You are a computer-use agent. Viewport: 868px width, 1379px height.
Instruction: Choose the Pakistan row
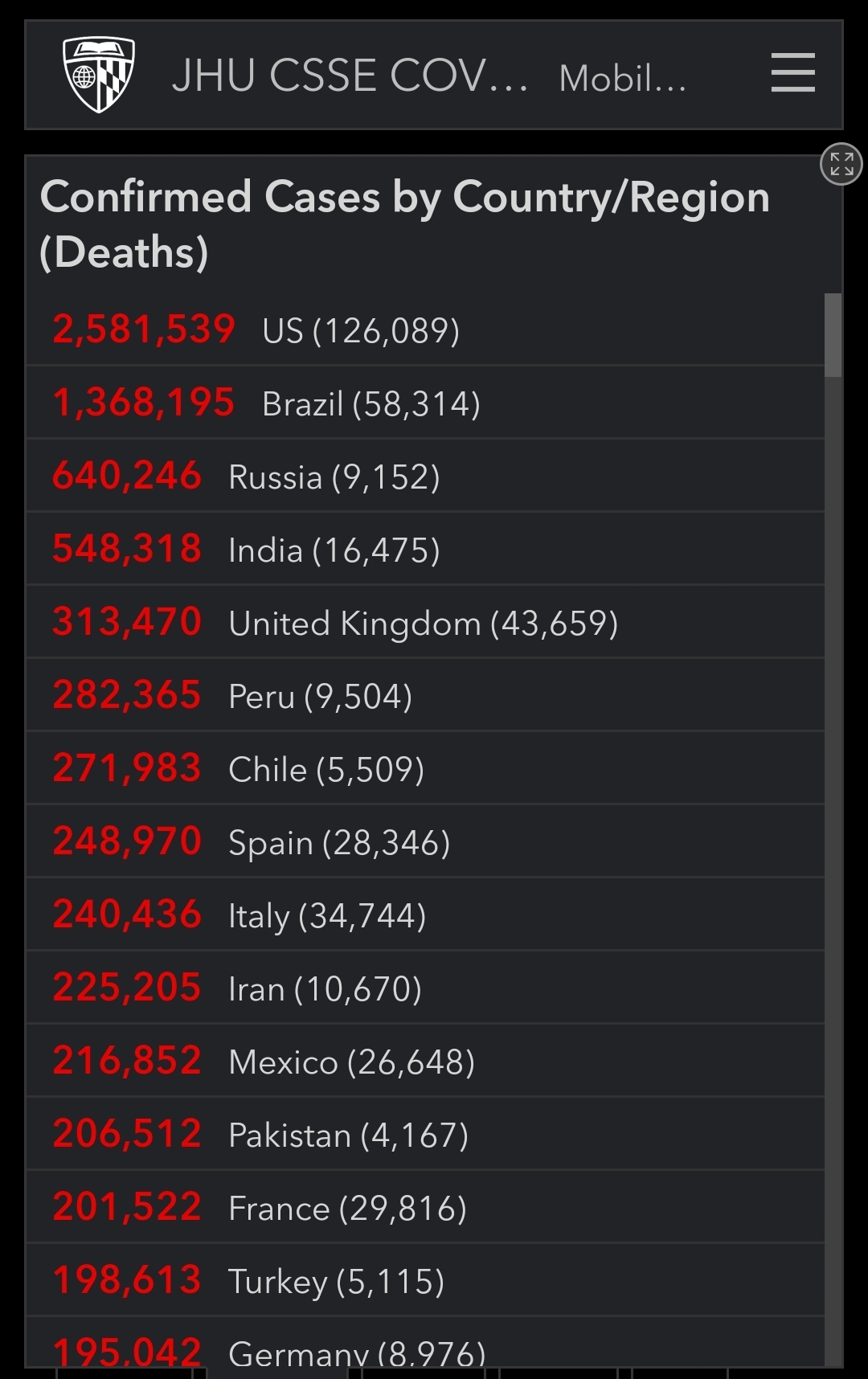pyautogui.click(x=425, y=1134)
